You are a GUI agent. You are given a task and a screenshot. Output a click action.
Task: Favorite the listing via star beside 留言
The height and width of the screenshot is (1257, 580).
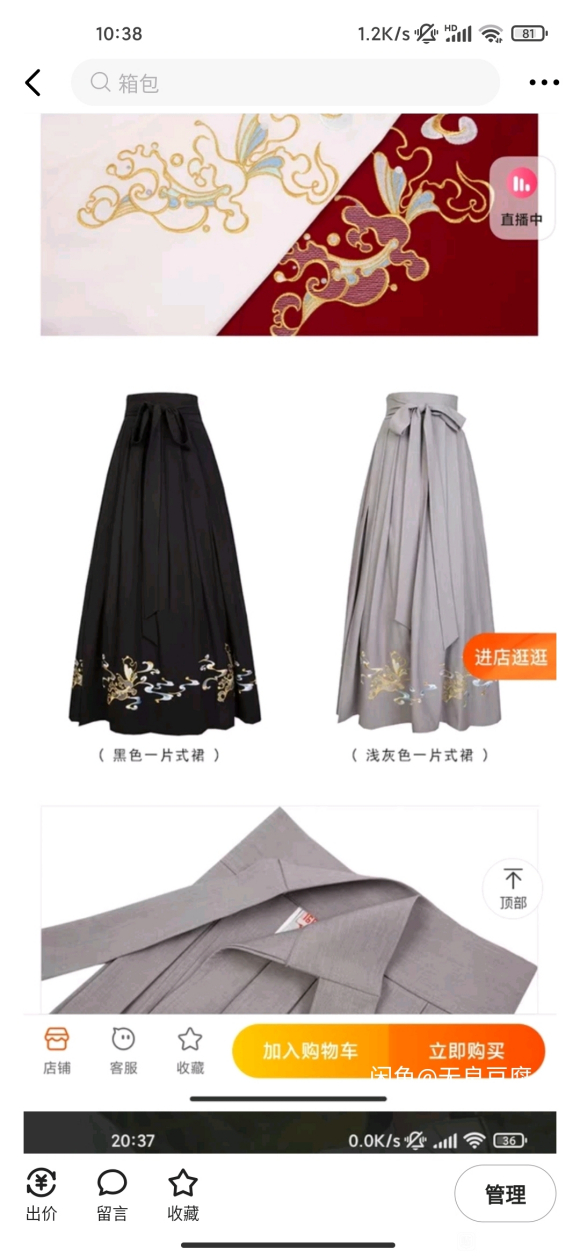pos(183,1195)
